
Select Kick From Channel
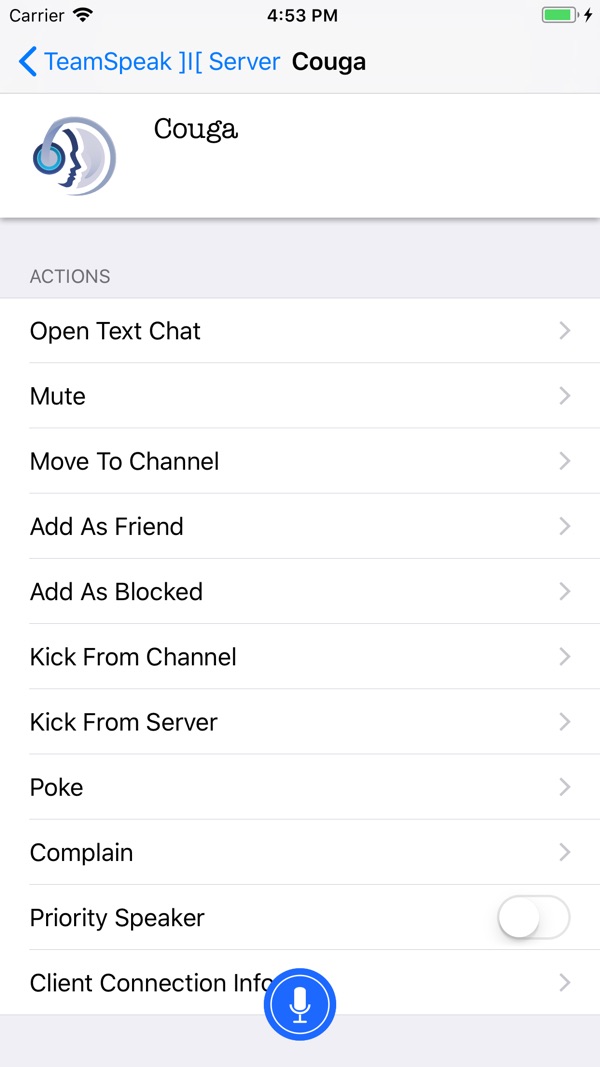pos(300,657)
